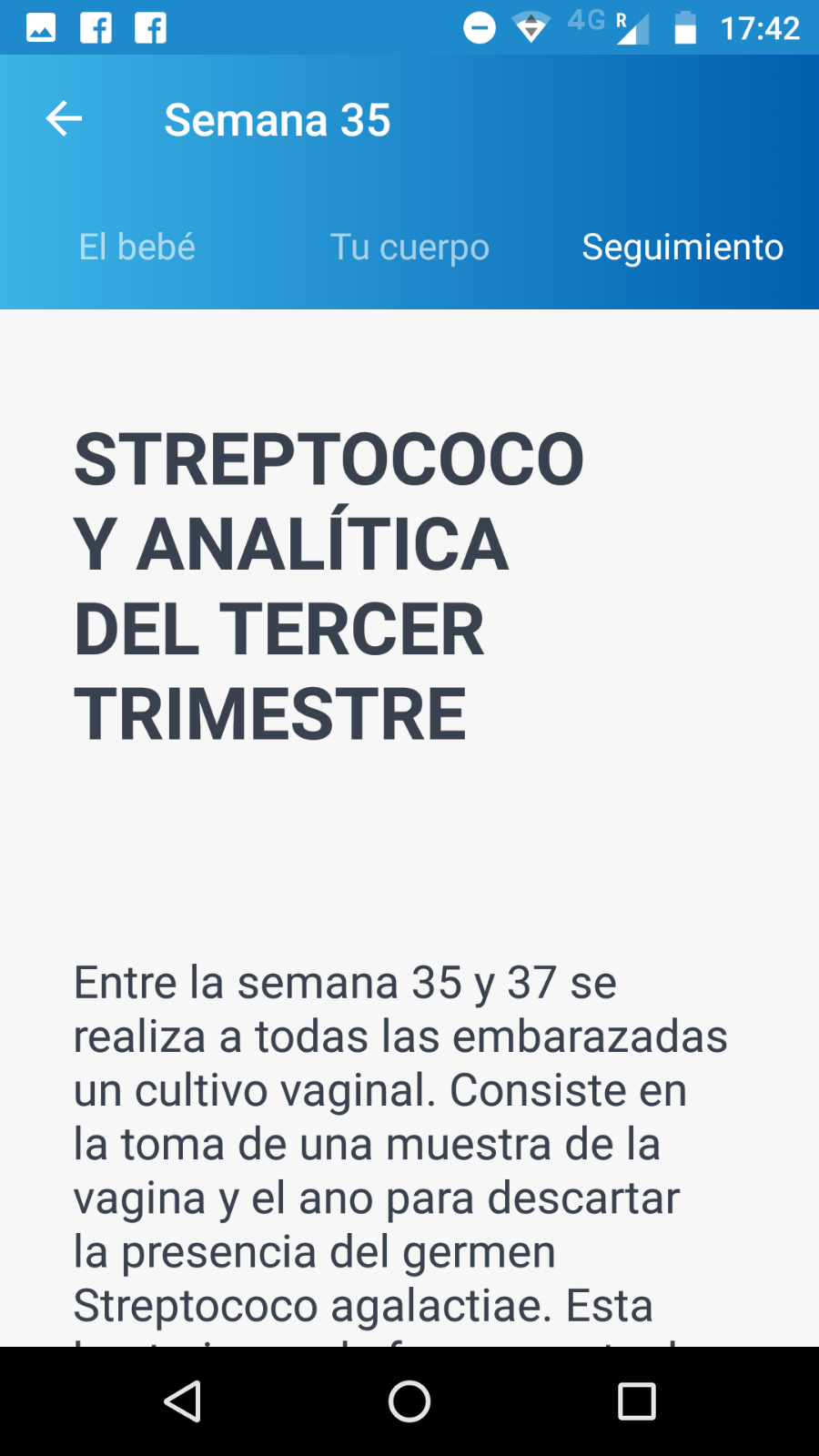Screen dimensions: 819x1456
Task: Switch to the El bebé tab
Action: click(137, 247)
